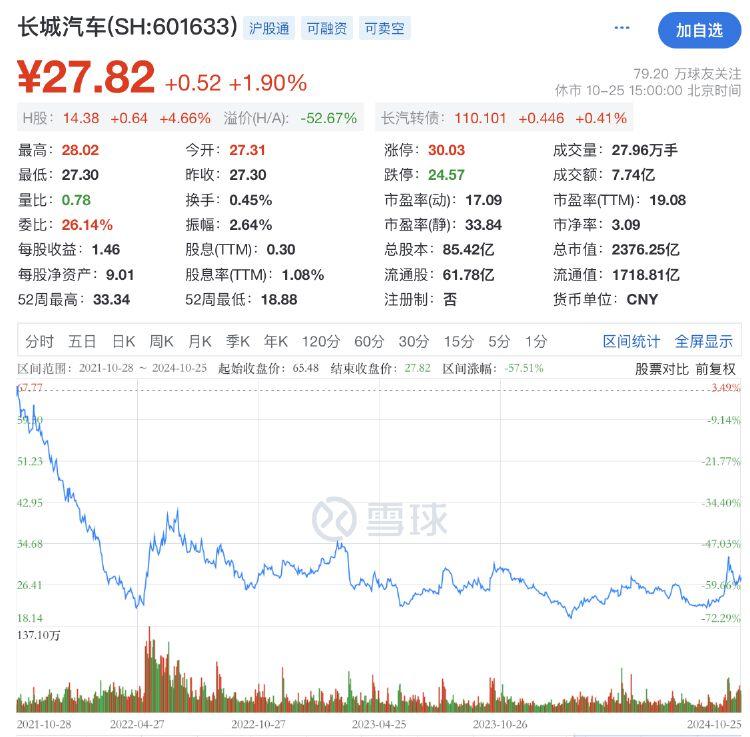Image resolution: width=750 pixels, height=737 pixels.
Task: Show the 日K candlestick chart
Action: click(x=123, y=341)
